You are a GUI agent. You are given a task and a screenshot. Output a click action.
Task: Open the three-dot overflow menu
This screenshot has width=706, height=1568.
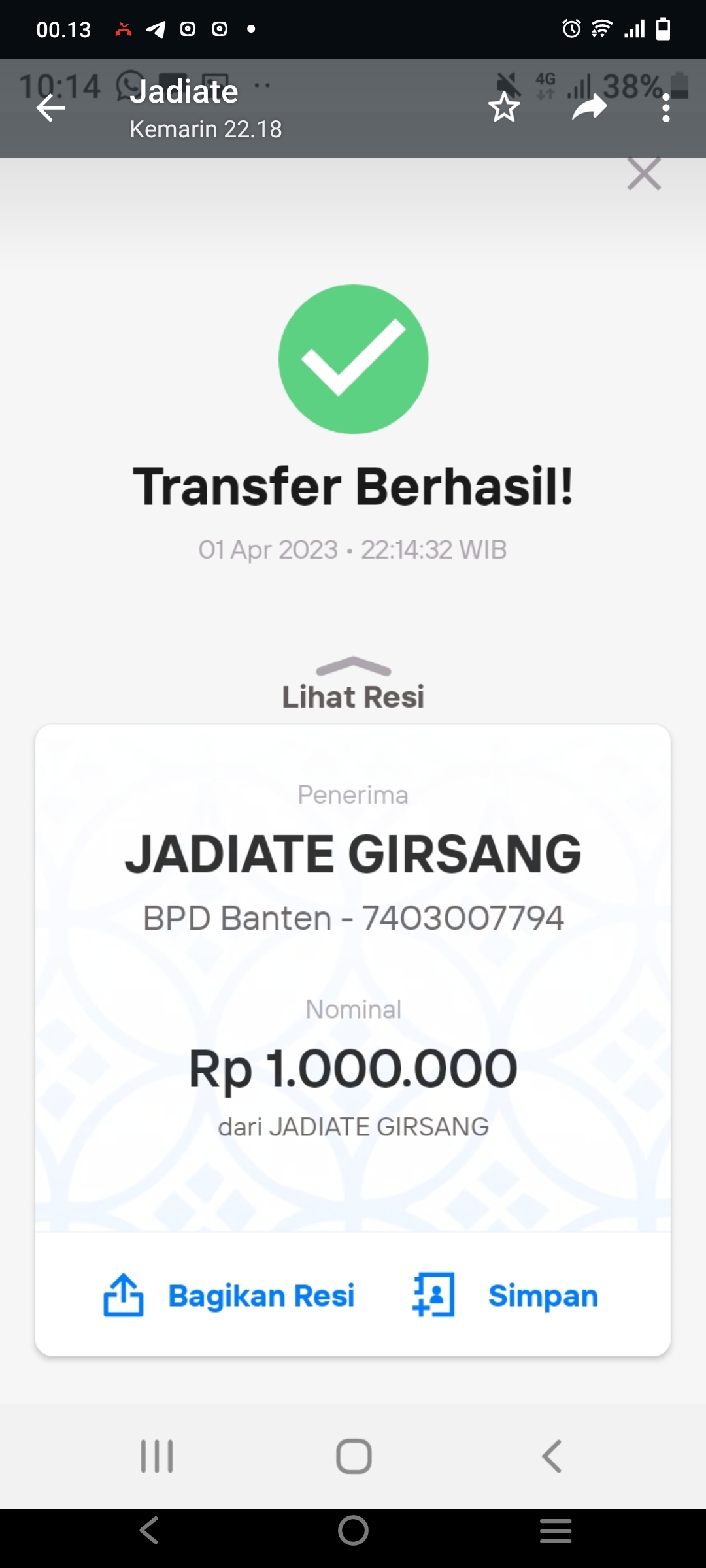(665, 108)
